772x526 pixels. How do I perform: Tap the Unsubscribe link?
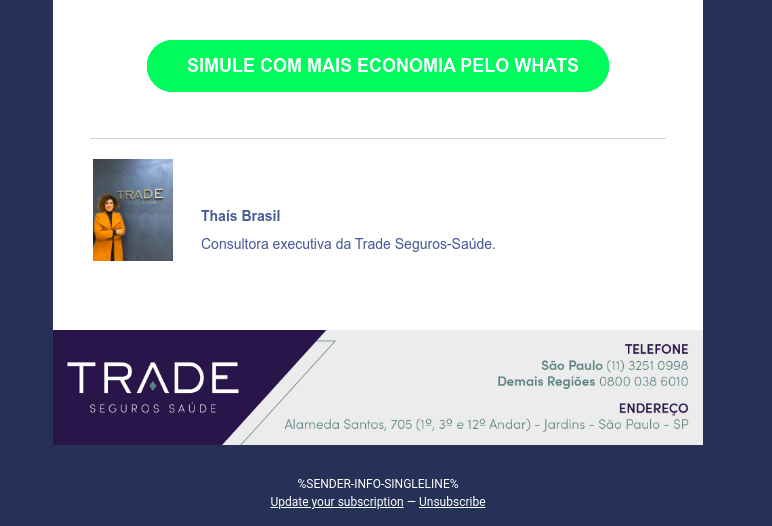point(452,502)
